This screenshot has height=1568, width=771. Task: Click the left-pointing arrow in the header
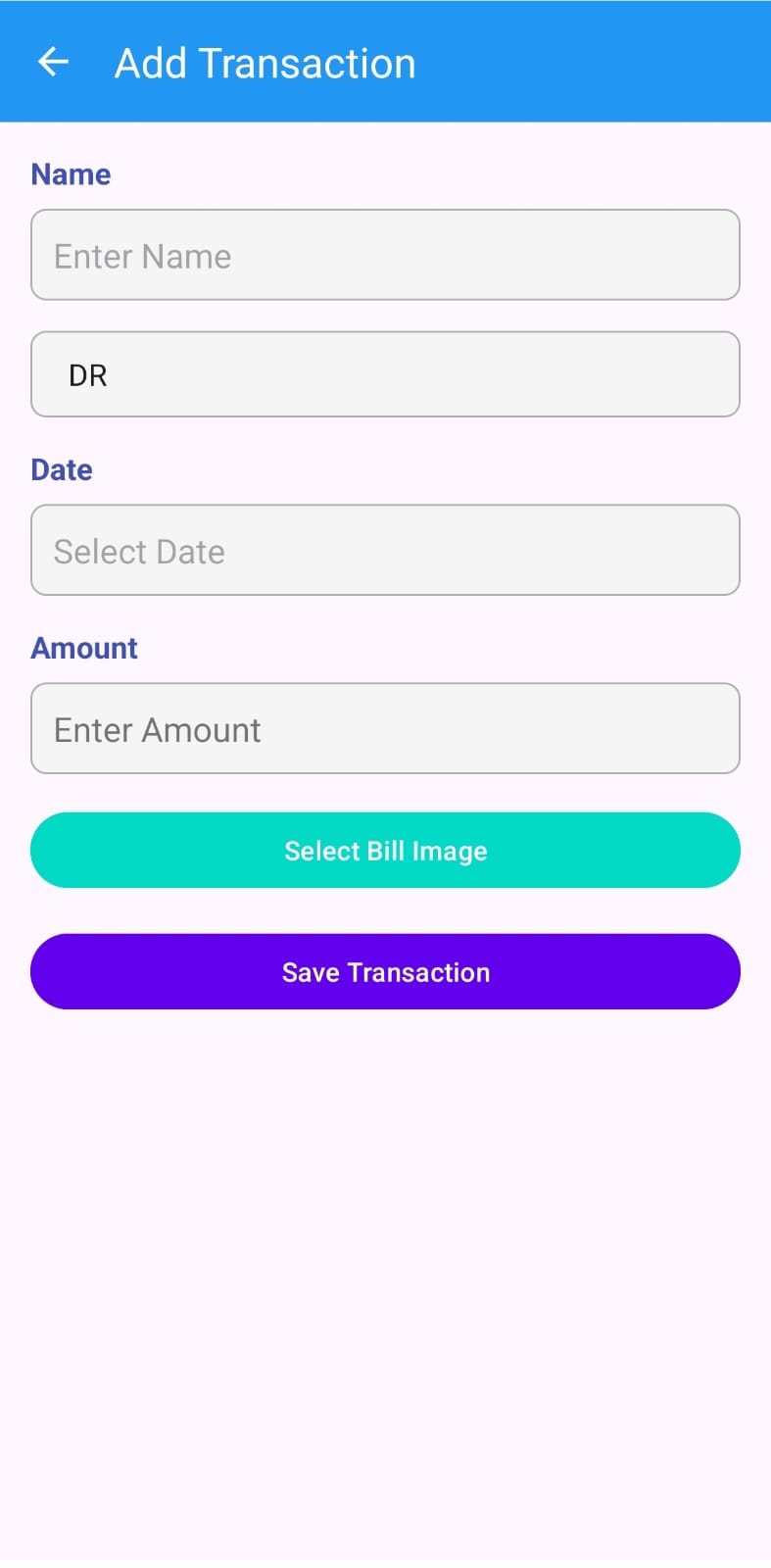53,62
